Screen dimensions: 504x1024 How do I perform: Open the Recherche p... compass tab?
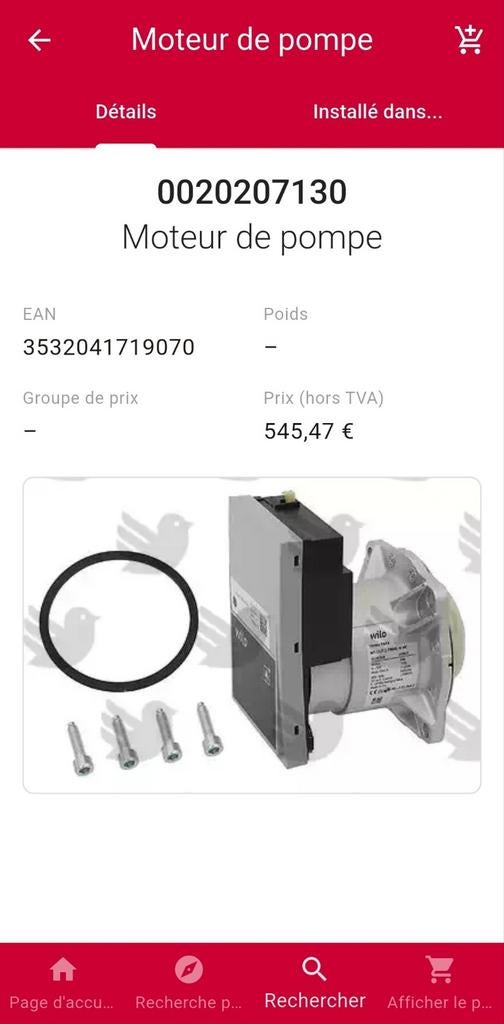pyautogui.click(x=189, y=983)
